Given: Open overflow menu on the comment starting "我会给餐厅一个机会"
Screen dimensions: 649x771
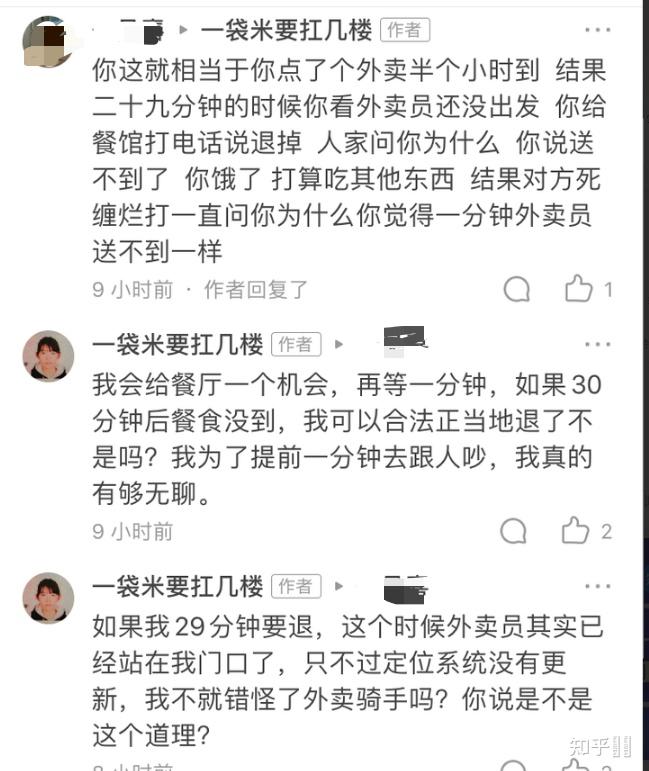Looking at the screenshot, I should [597, 345].
